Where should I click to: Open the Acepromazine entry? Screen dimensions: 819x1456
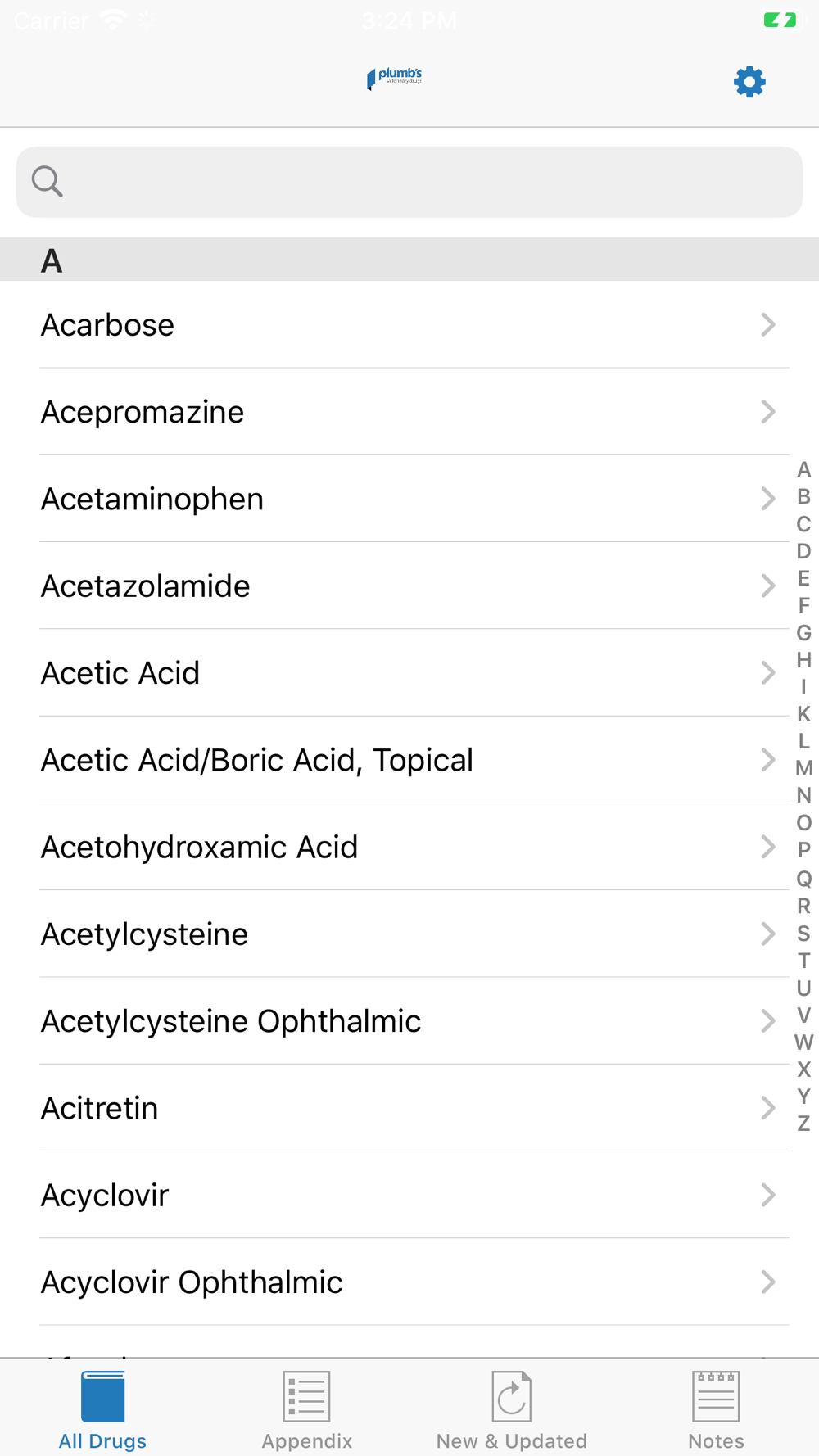click(x=409, y=412)
